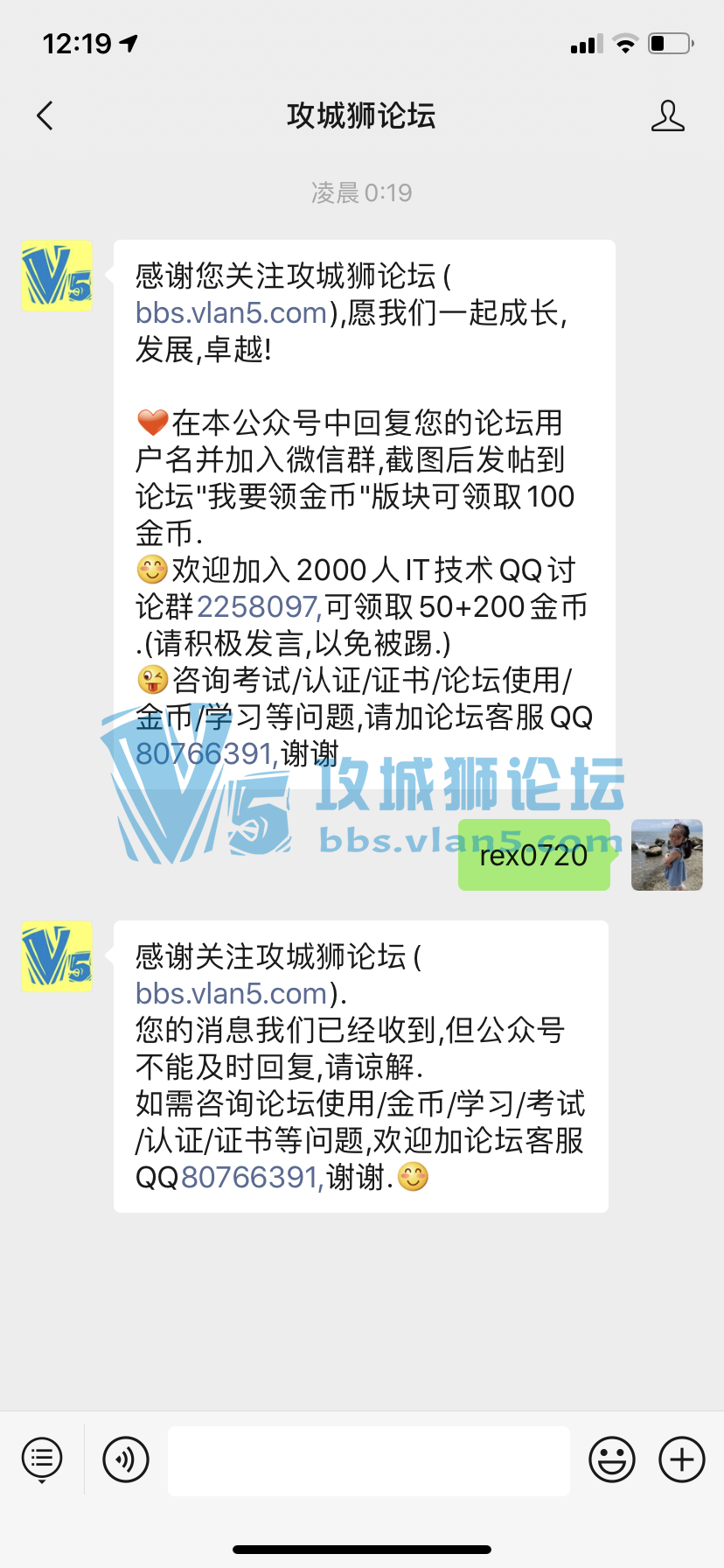This screenshot has height=1568, width=724.
Task: Switch to the official account menu
Action: tap(42, 1459)
